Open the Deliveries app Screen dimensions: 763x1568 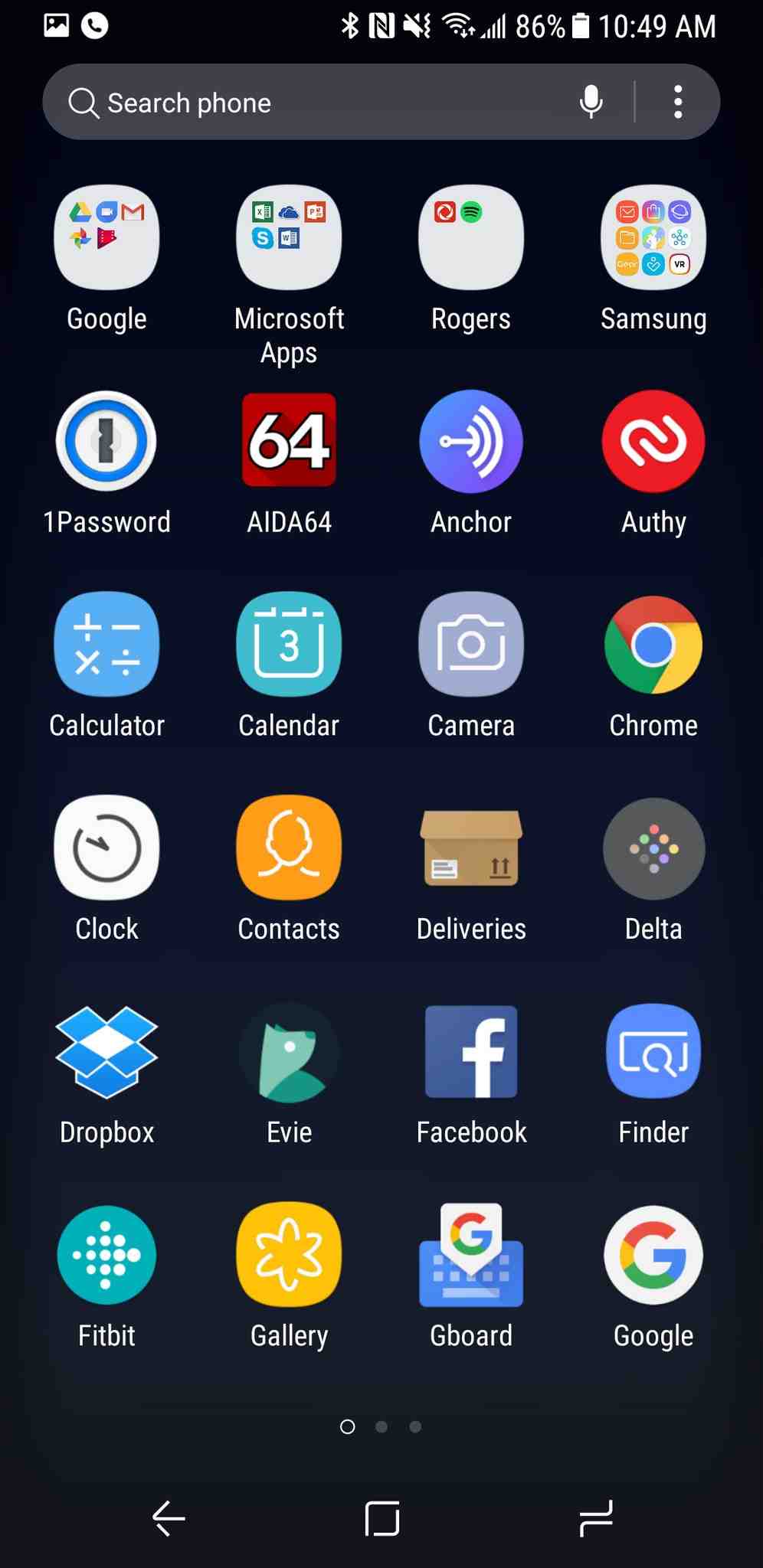[471, 848]
